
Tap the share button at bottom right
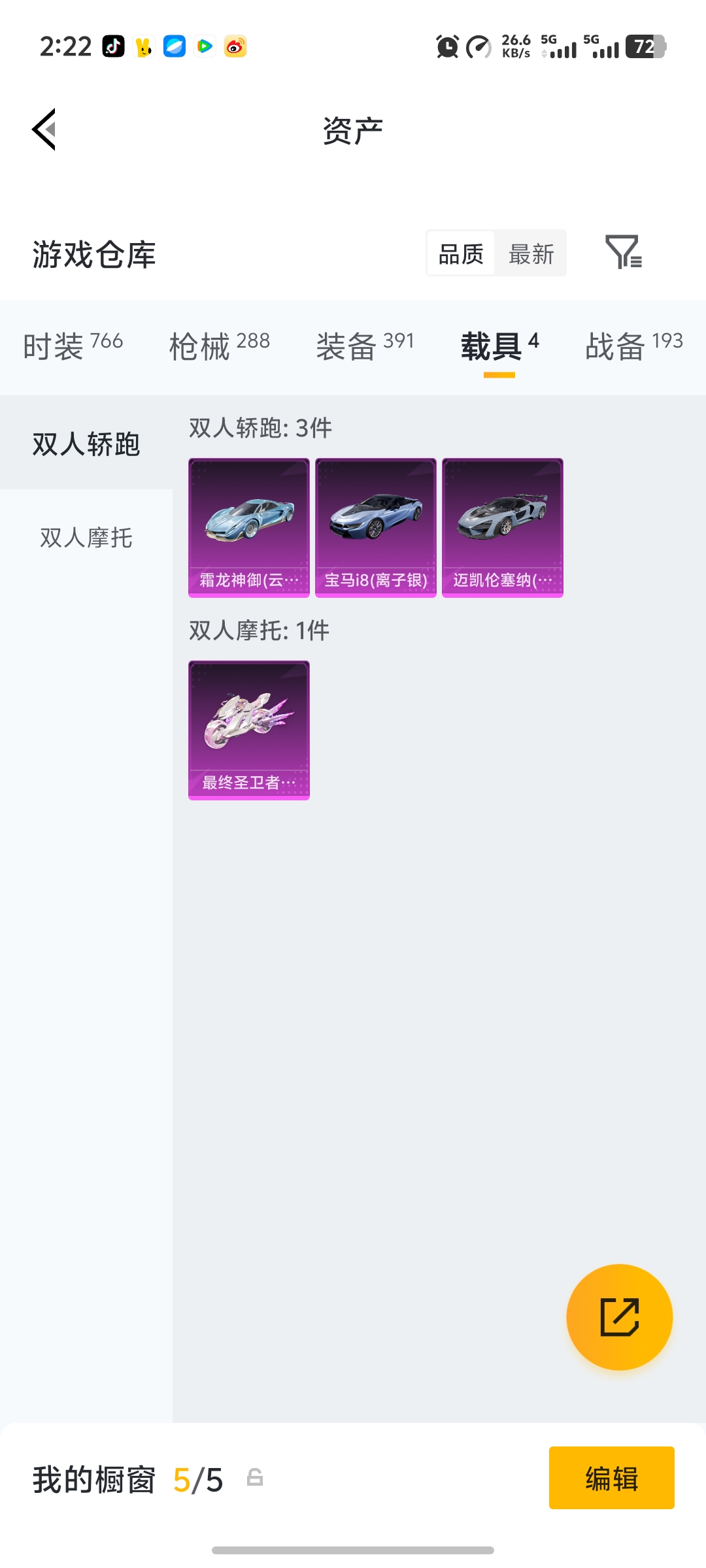(x=618, y=1317)
